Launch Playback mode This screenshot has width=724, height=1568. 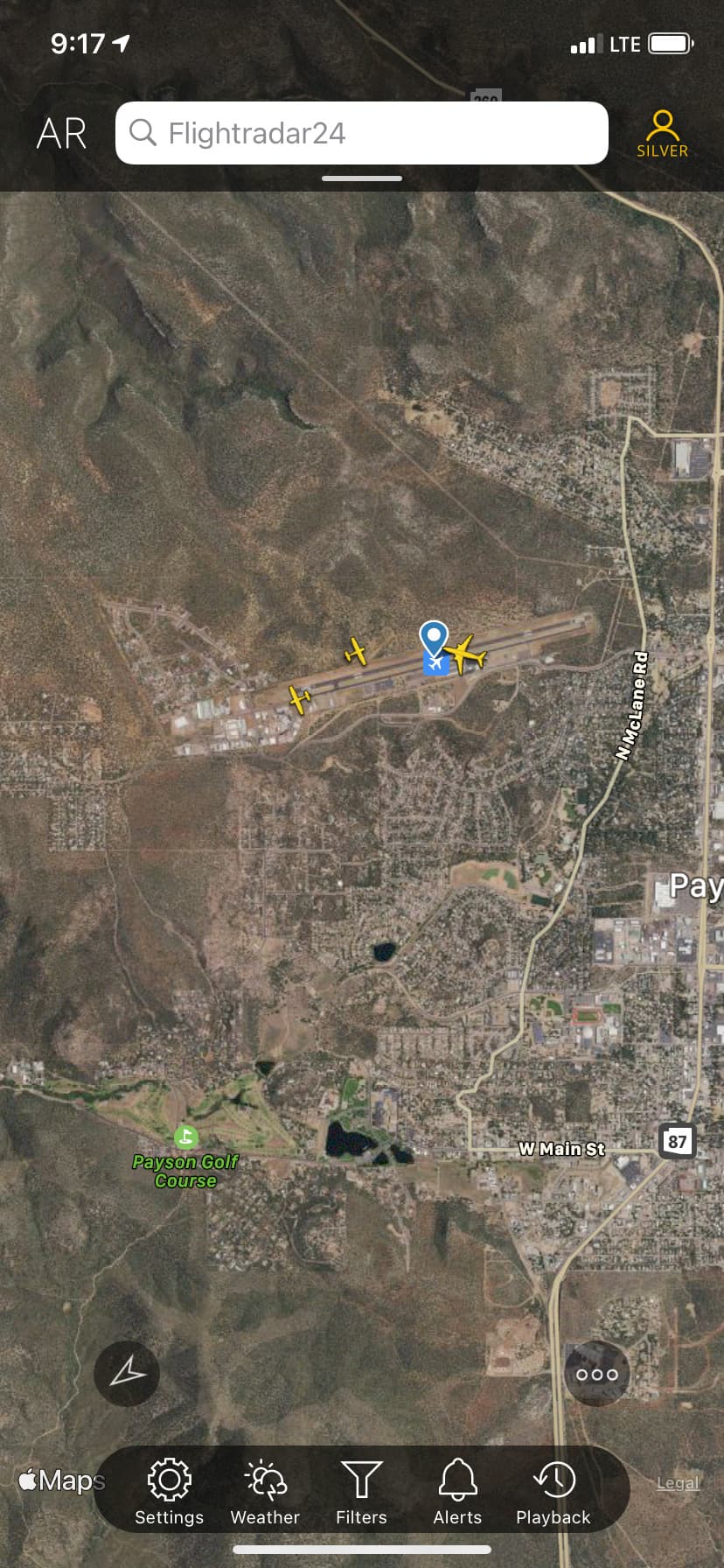click(553, 1492)
